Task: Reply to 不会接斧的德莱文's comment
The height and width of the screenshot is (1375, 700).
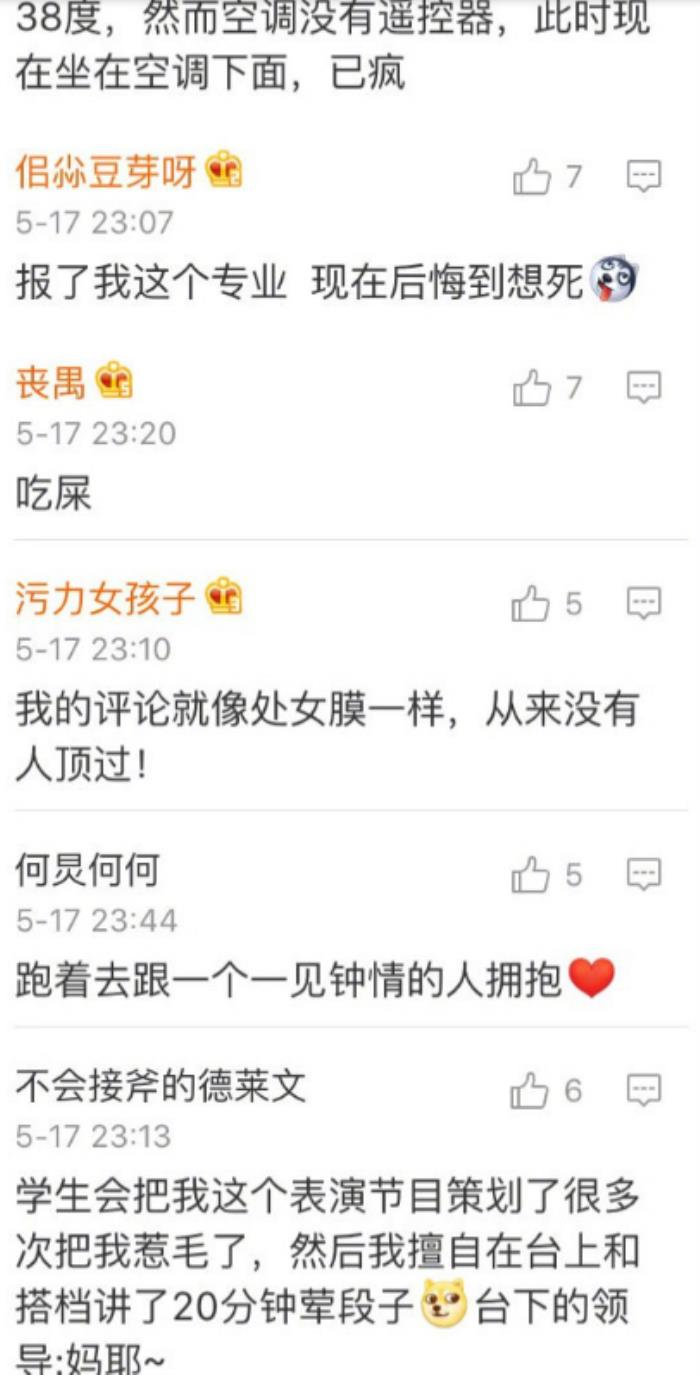Action: (644, 1089)
